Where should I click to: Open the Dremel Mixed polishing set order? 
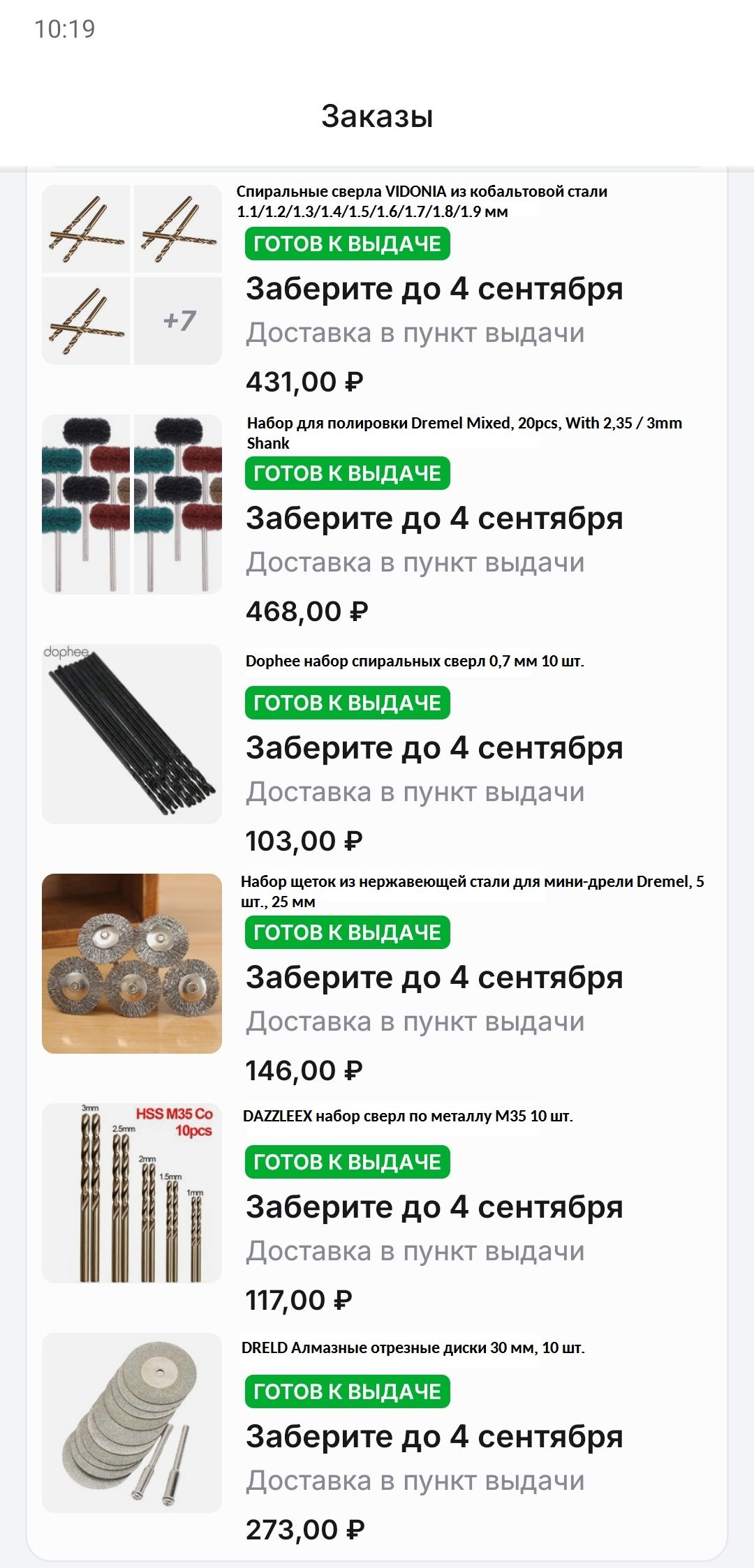[x=377, y=520]
